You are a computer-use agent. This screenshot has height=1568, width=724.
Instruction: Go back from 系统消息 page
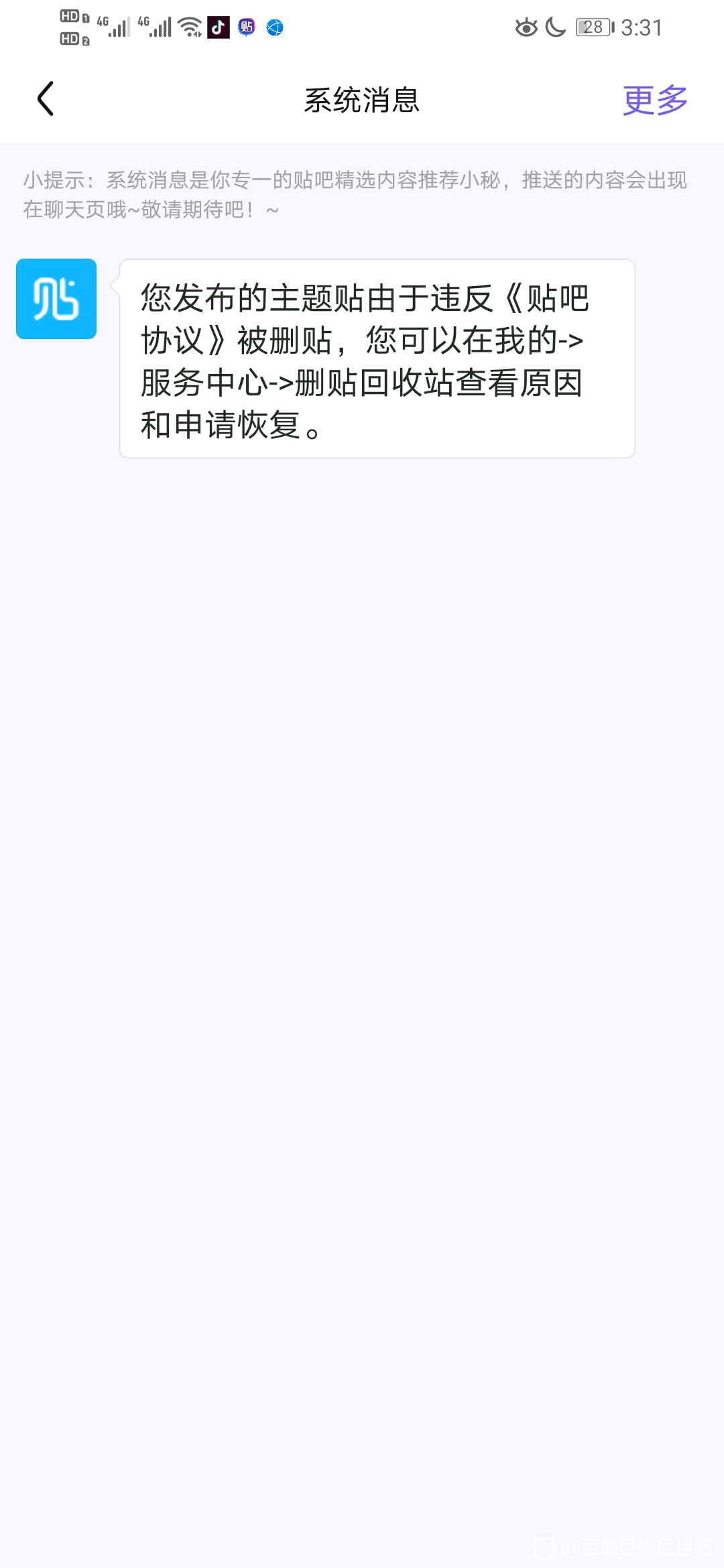pos(46,99)
